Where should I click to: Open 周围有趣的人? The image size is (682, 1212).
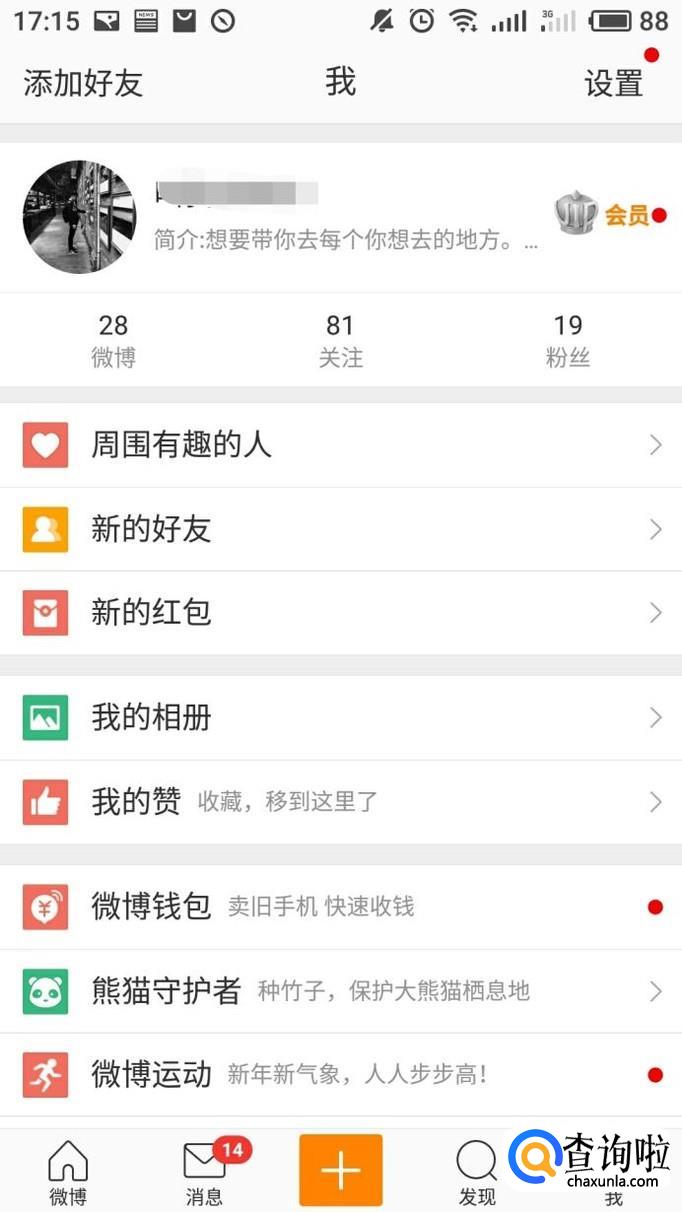pyautogui.click(x=340, y=445)
